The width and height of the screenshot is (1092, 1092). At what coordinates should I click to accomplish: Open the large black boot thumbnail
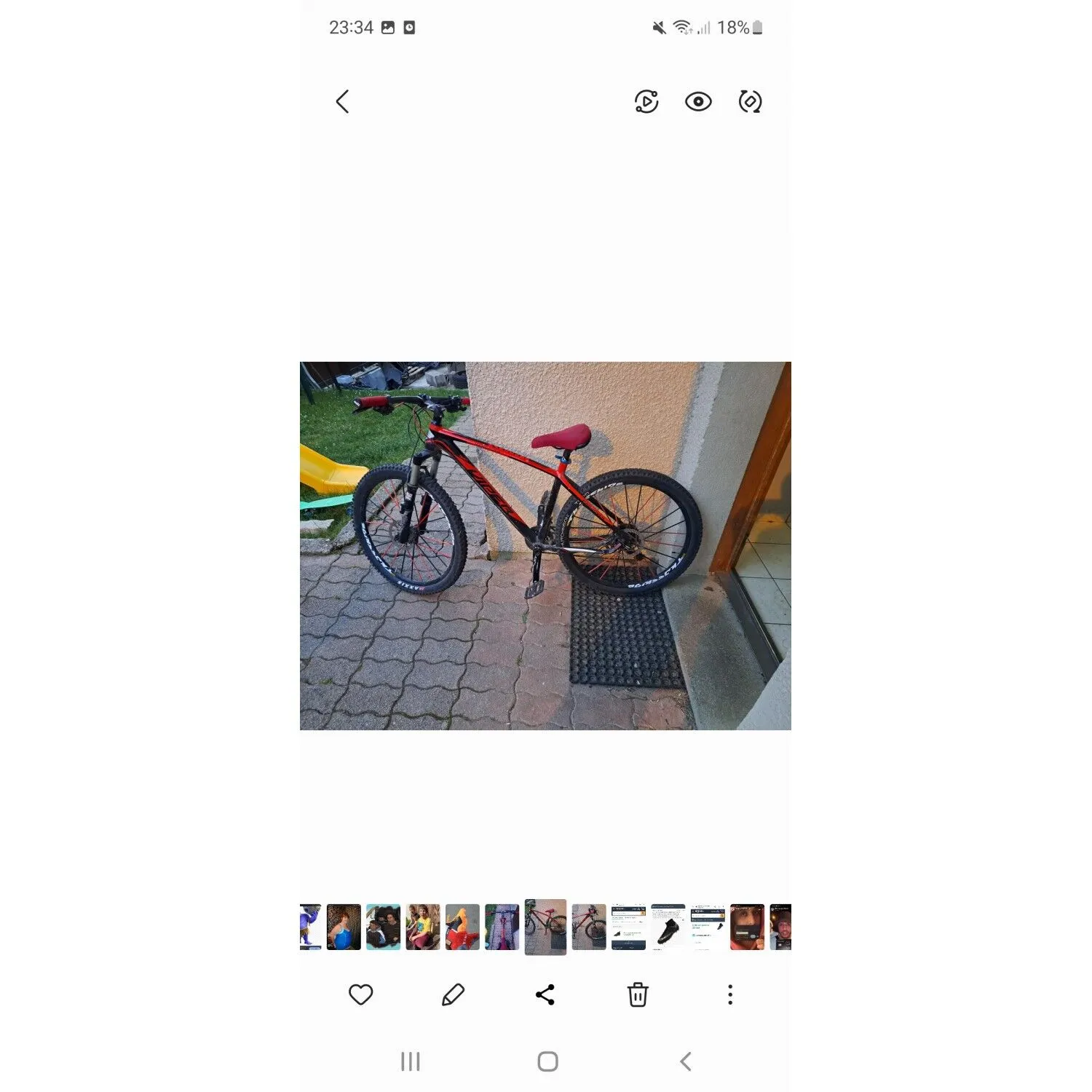(668, 927)
